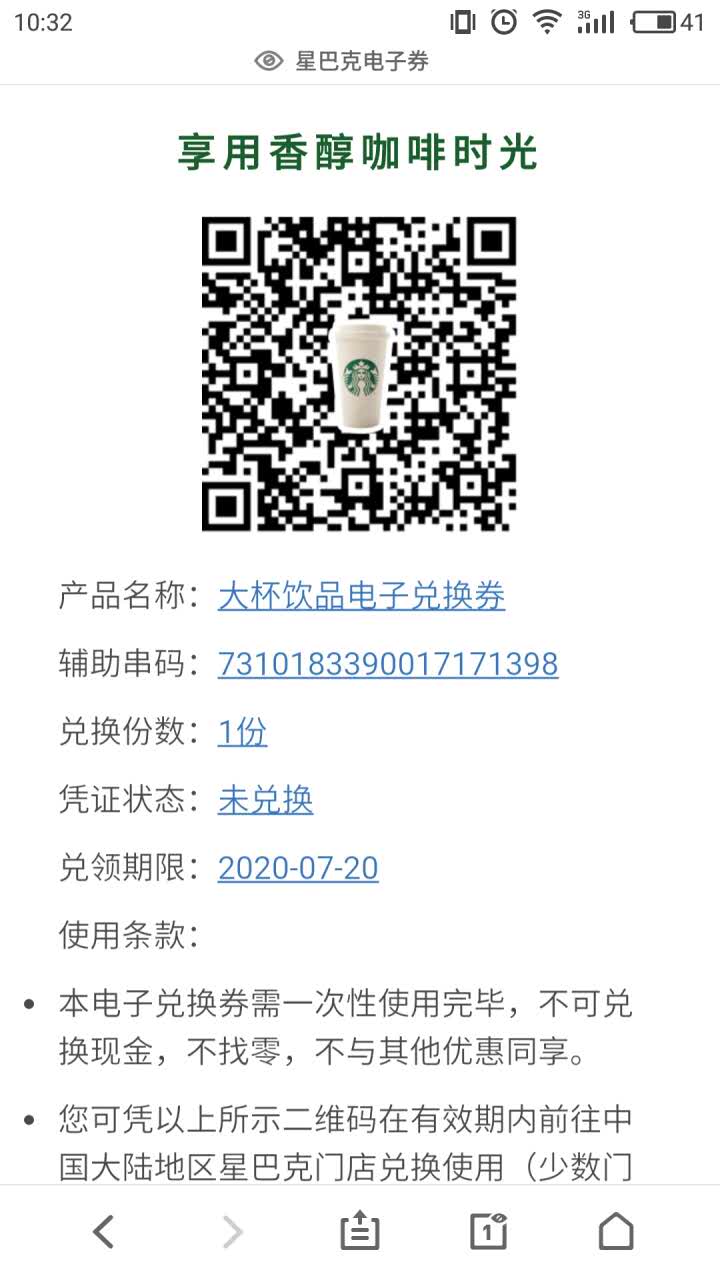Open the 大杯饮品电子兑换券 link

[361, 596]
